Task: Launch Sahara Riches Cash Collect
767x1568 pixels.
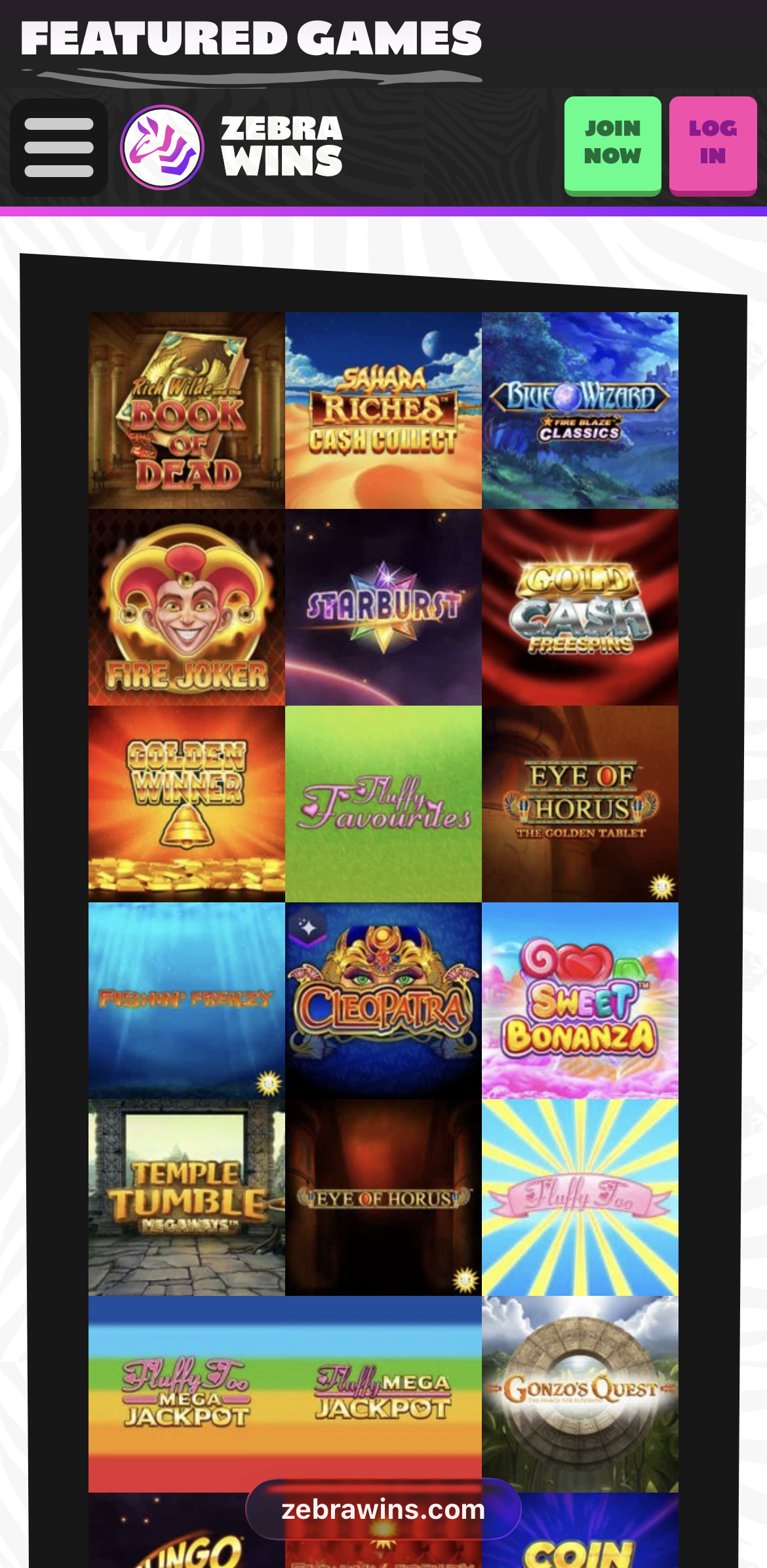Action: pos(383,411)
